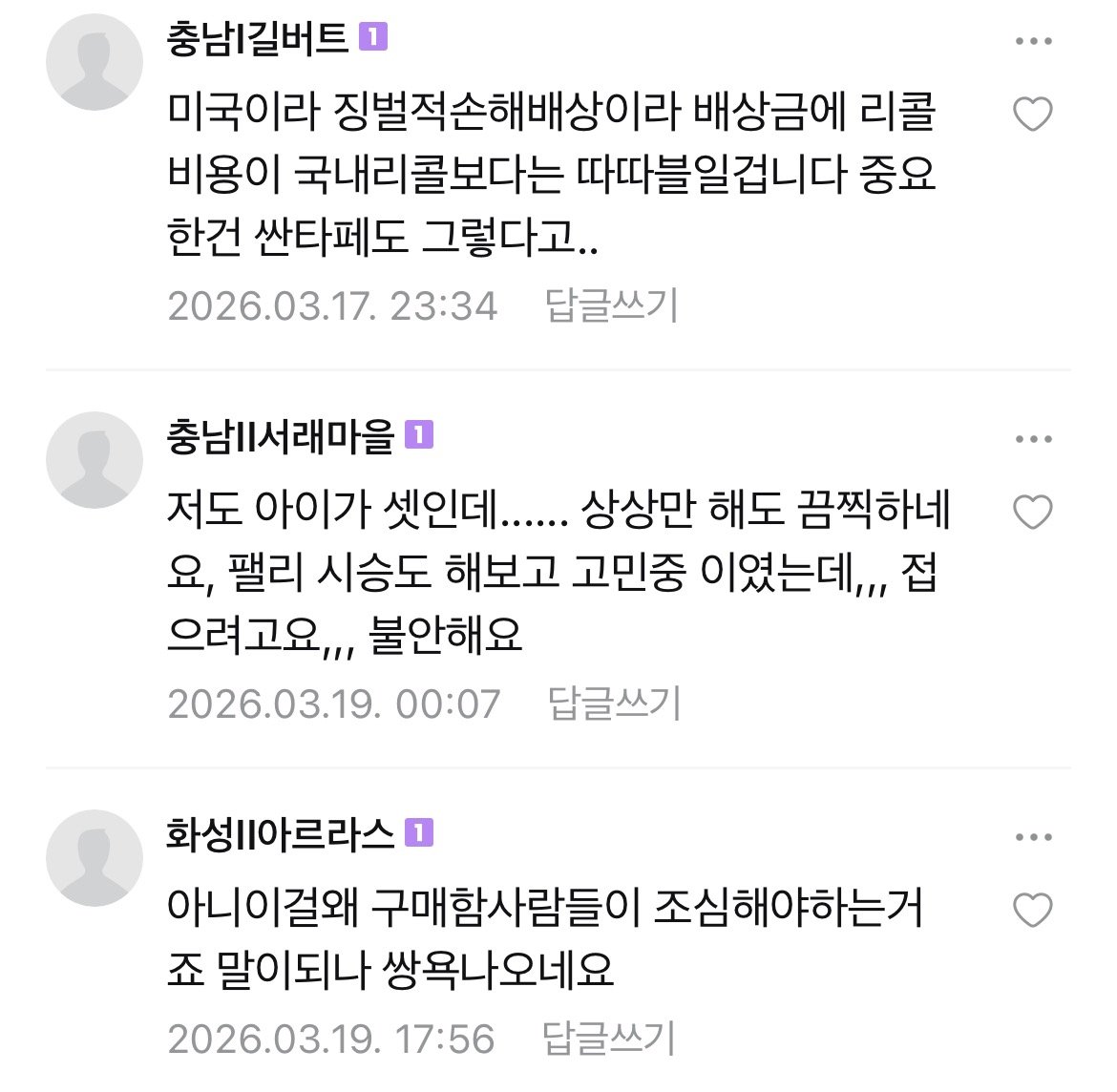This screenshot has height=1092, width=1117.
Task: Open overflow menu on 충남II서래마을's comment
Action: click(x=1033, y=439)
